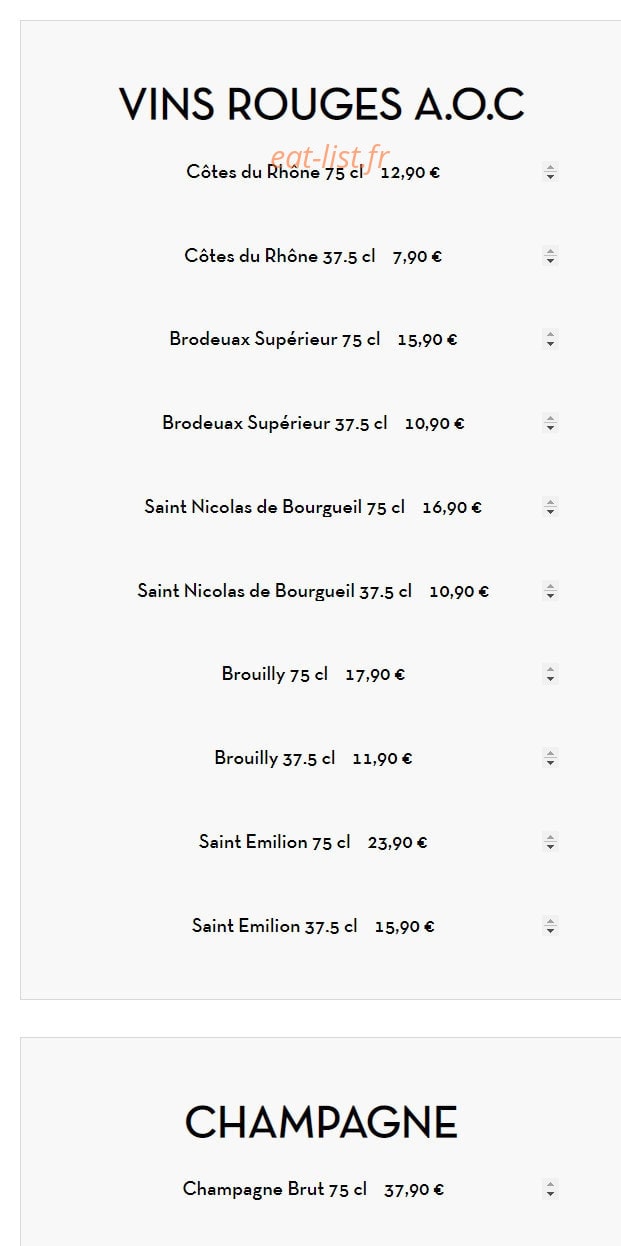This screenshot has width=621, height=1246.
Task: Change the Brouilly 75 cl quantity
Action: click(x=550, y=674)
